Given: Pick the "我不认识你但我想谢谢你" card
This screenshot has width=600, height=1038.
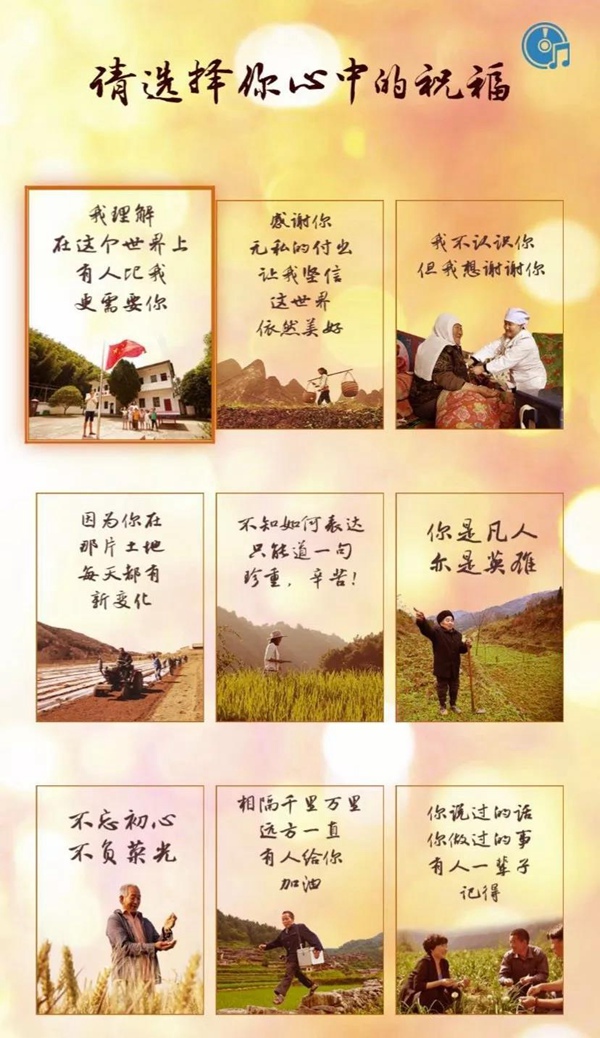Looking at the screenshot, I should click(x=479, y=314).
